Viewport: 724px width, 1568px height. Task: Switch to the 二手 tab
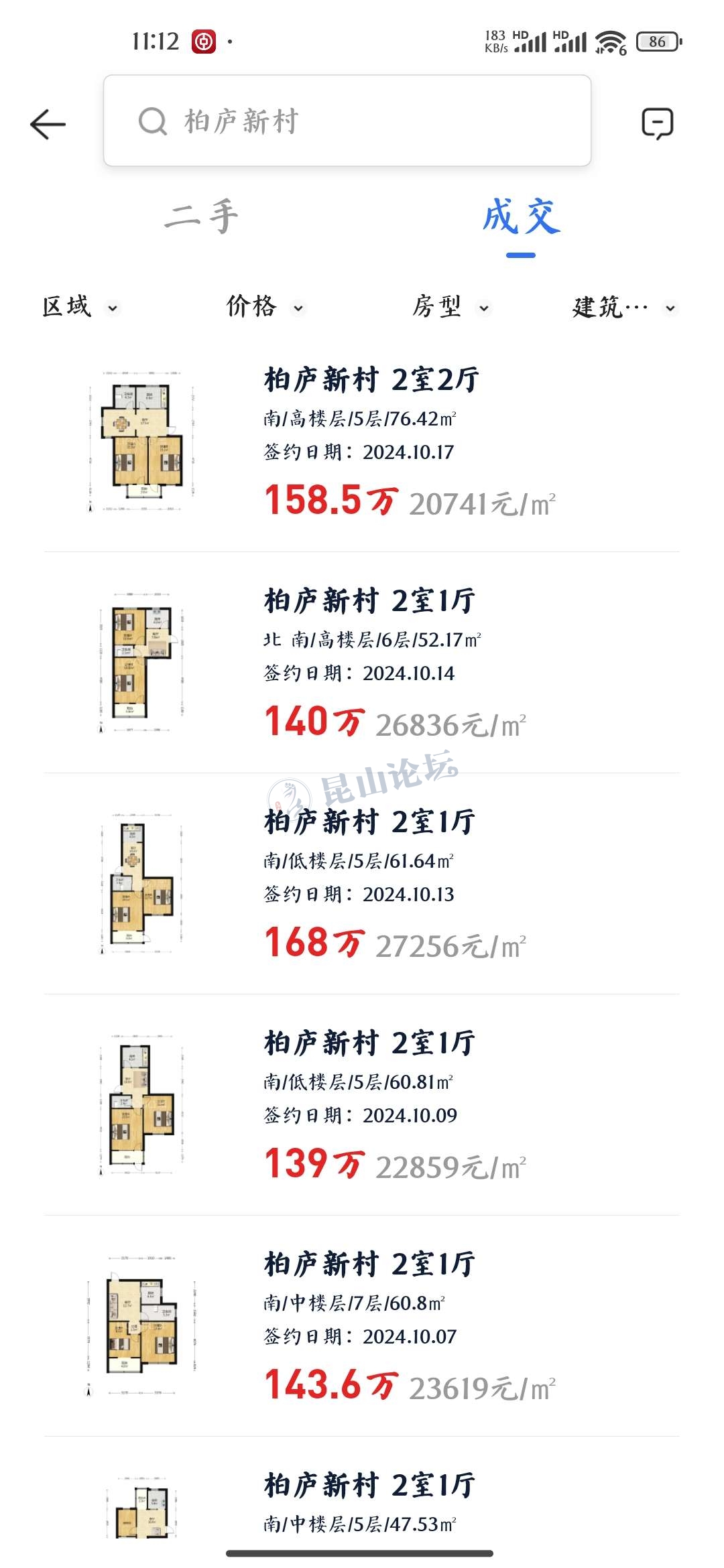click(x=202, y=217)
